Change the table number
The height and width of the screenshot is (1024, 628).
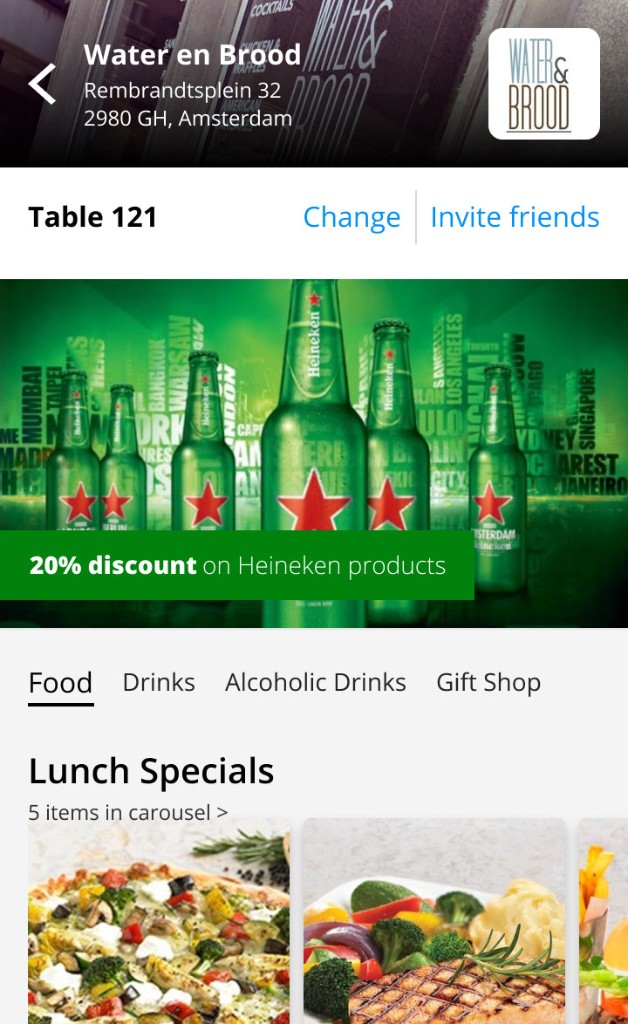(x=351, y=217)
